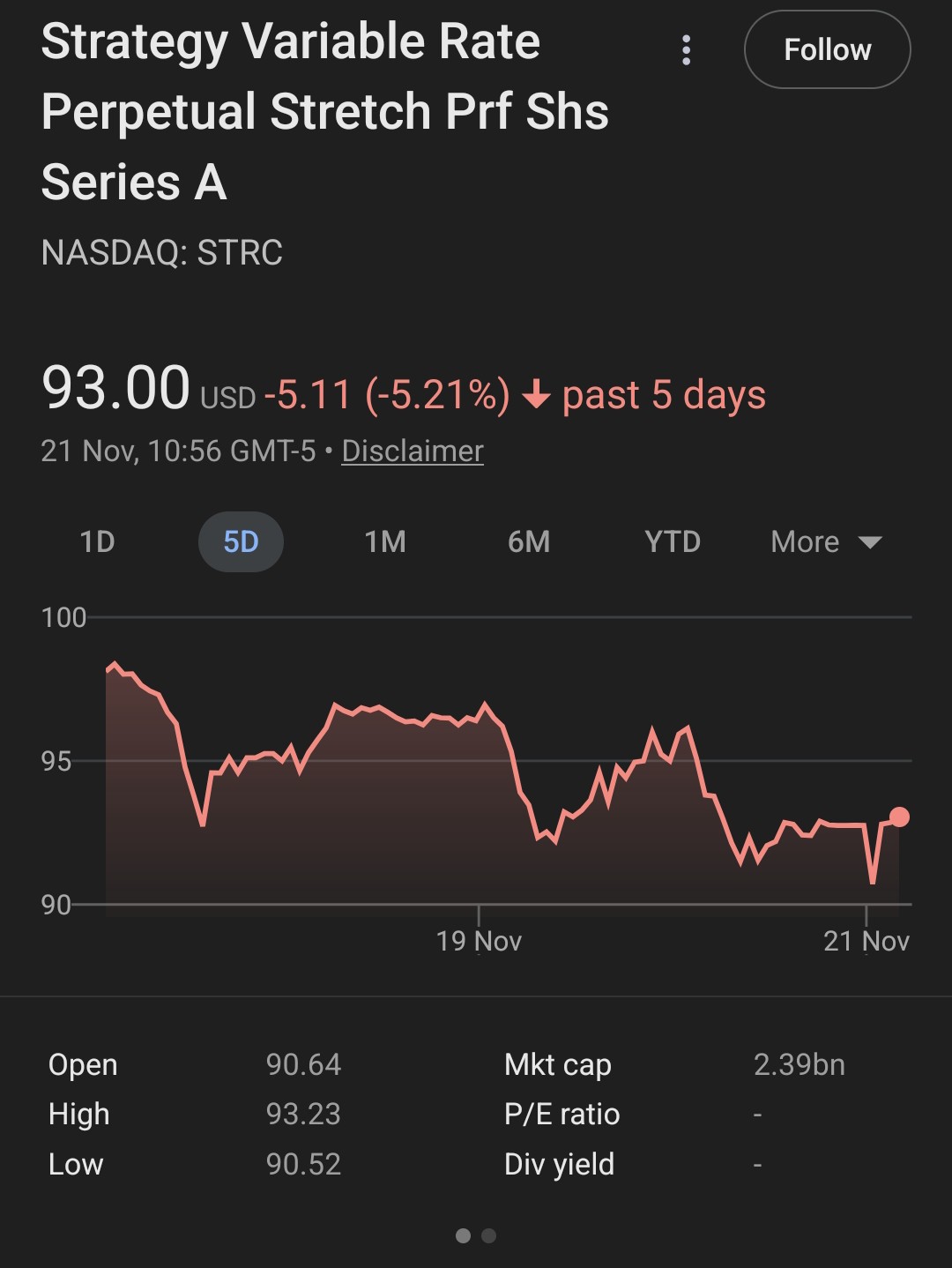The image size is (952, 1268).
Task: Open the Disclaimer link
Action: click(x=413, y=451)
